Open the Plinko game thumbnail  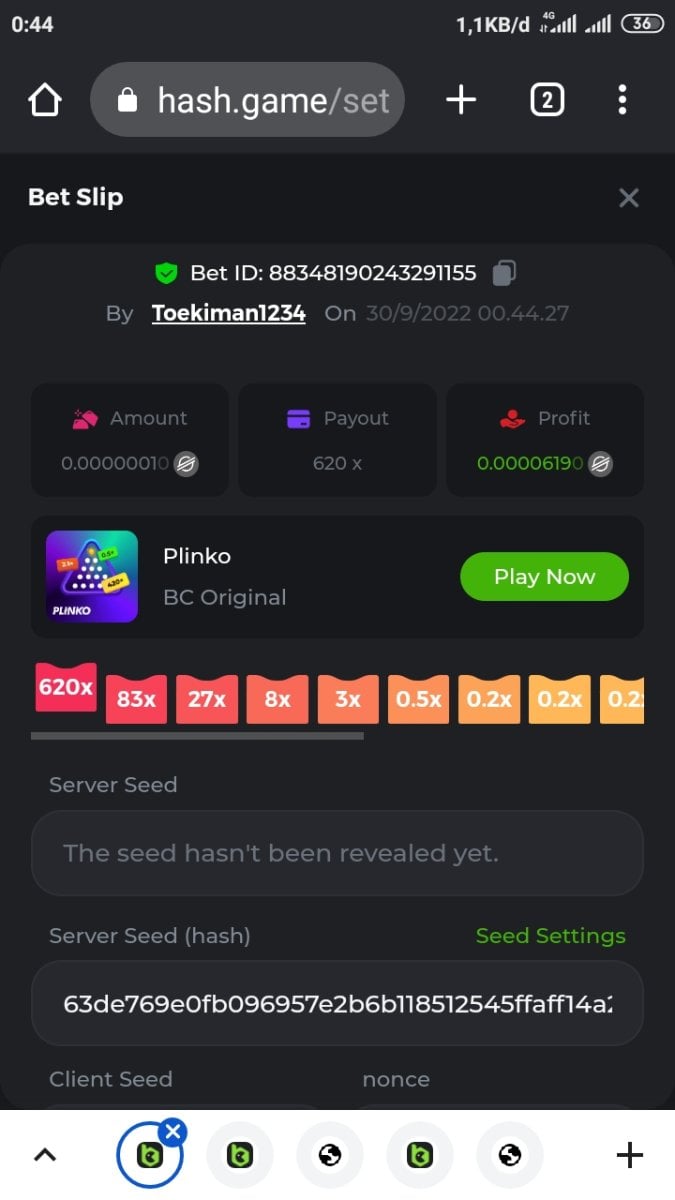[92, 577]
